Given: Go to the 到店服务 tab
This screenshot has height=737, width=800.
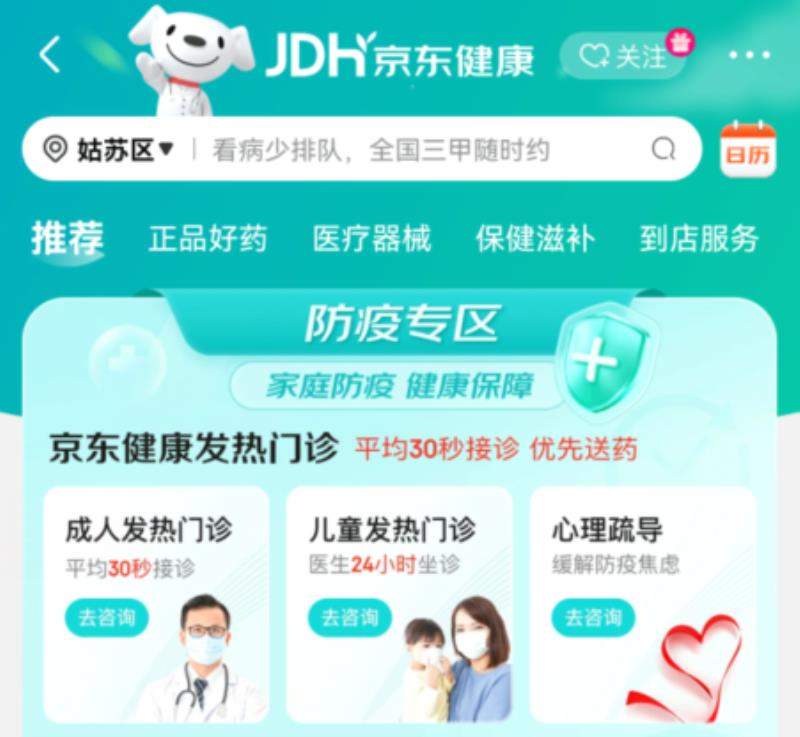Looking at the screenshot, I should point(699,239).
